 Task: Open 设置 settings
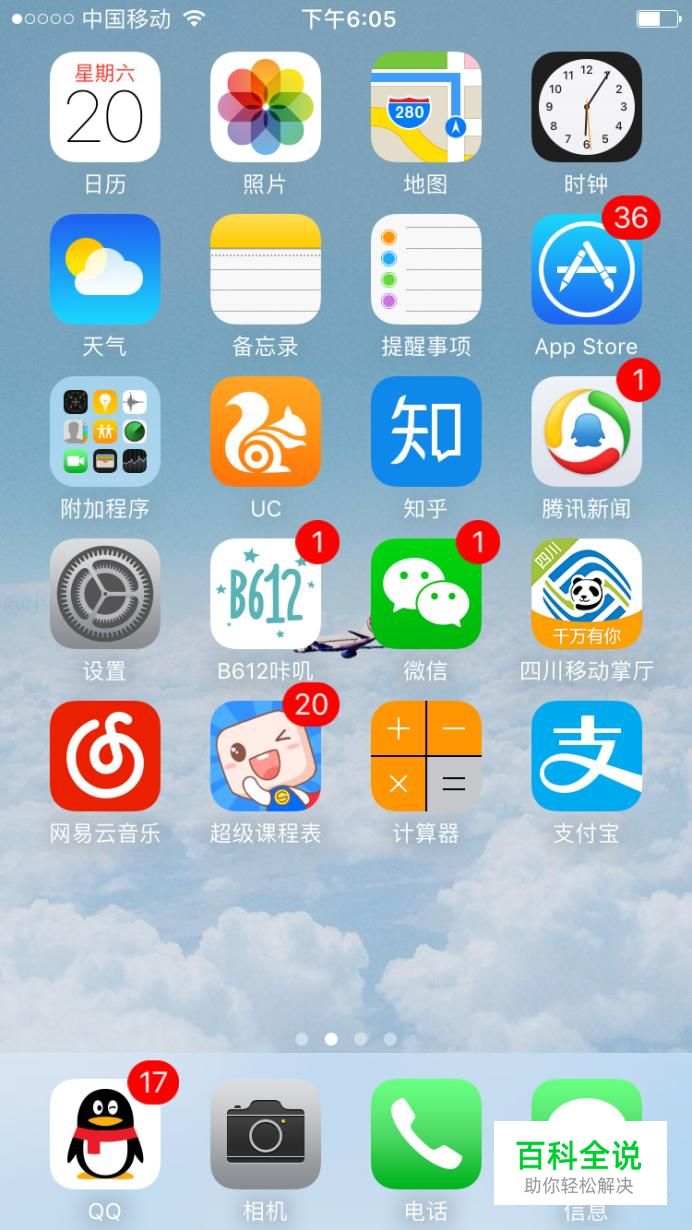(x=105, y=594)
